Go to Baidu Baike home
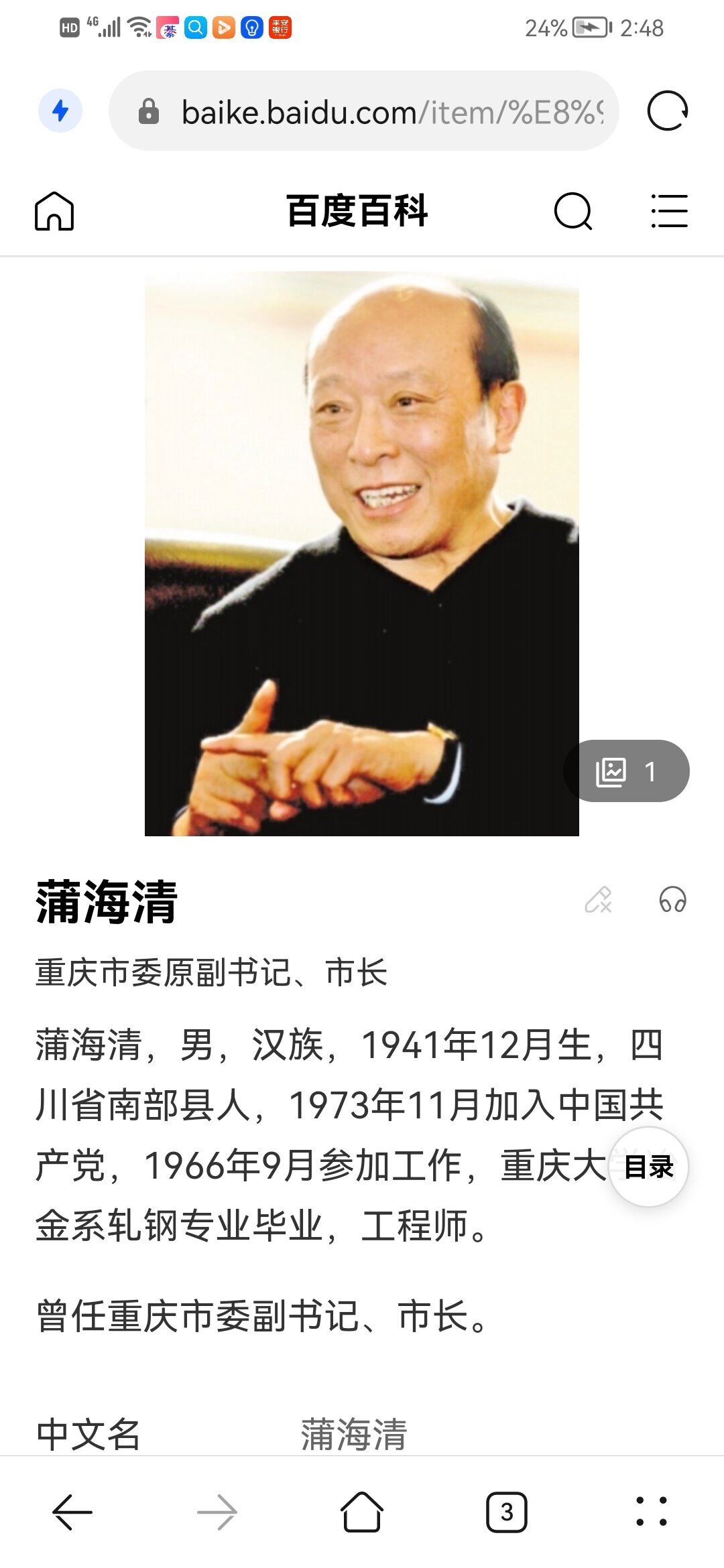Viewport: 724px width, 1568px height. [x=54, y=211]
